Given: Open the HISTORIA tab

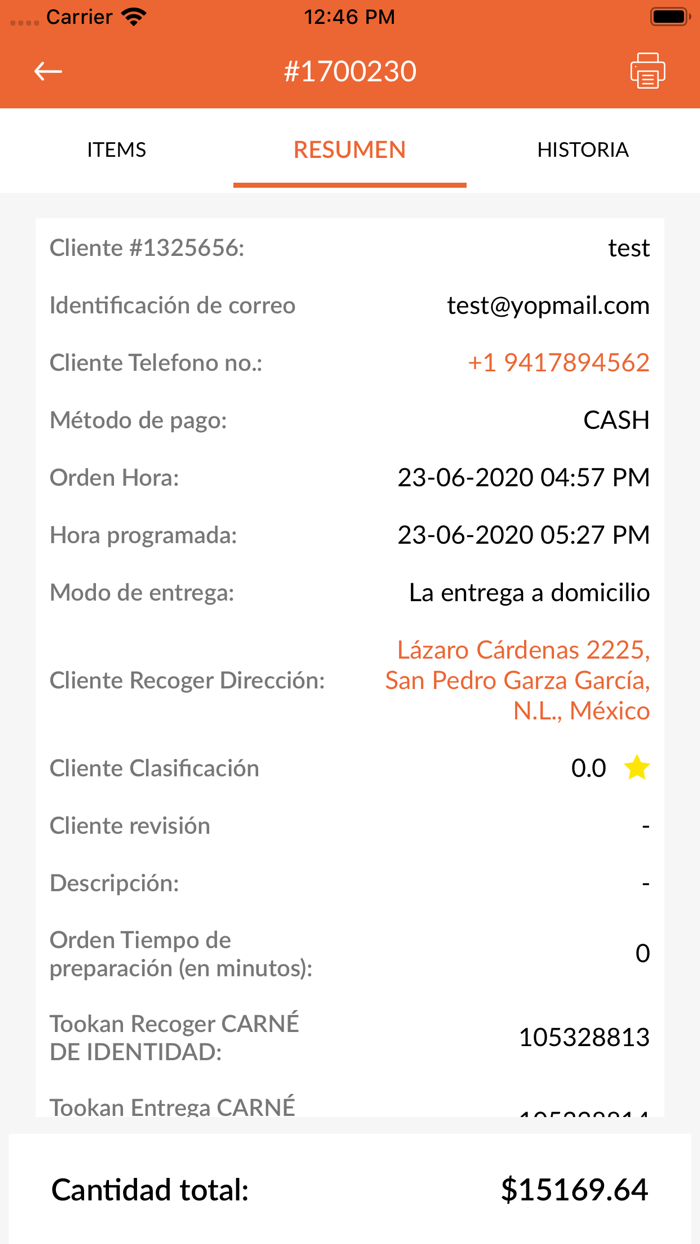Looking at the screenshot, I should coord(583,150).
